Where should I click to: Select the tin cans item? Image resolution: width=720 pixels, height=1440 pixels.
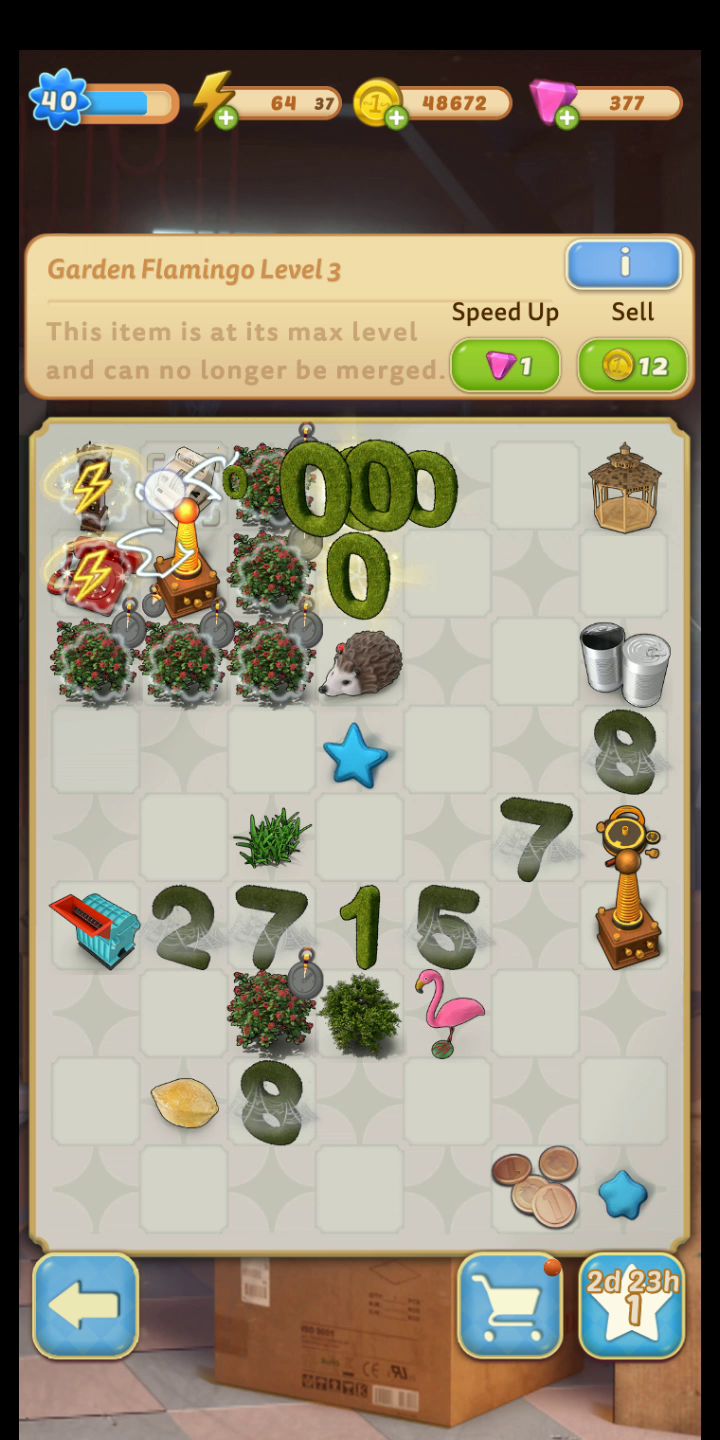click(x=624, y=663)
